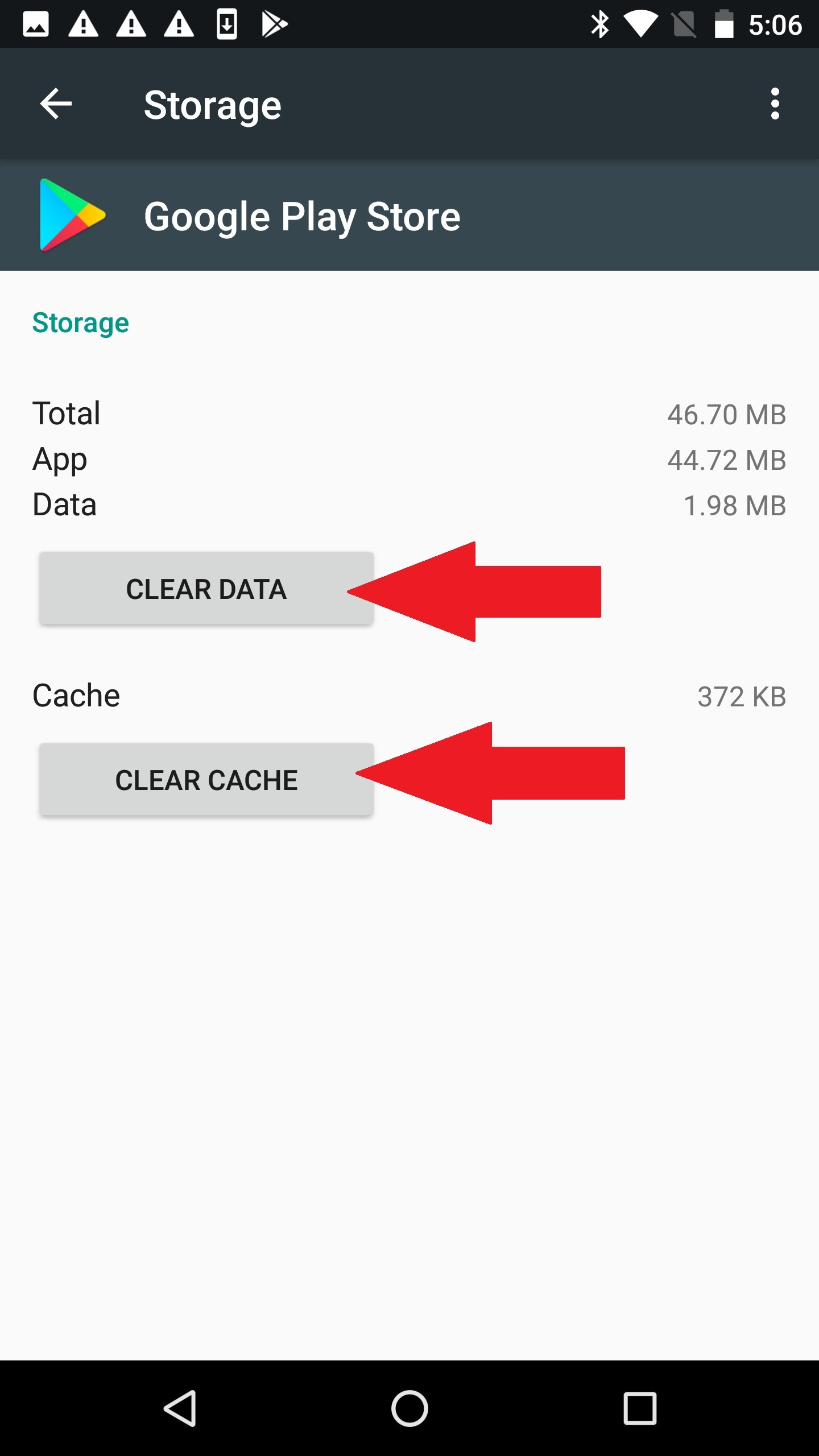Clear the Play Store cache
The image size is (819, 1456).
click(x=206, y=780)
